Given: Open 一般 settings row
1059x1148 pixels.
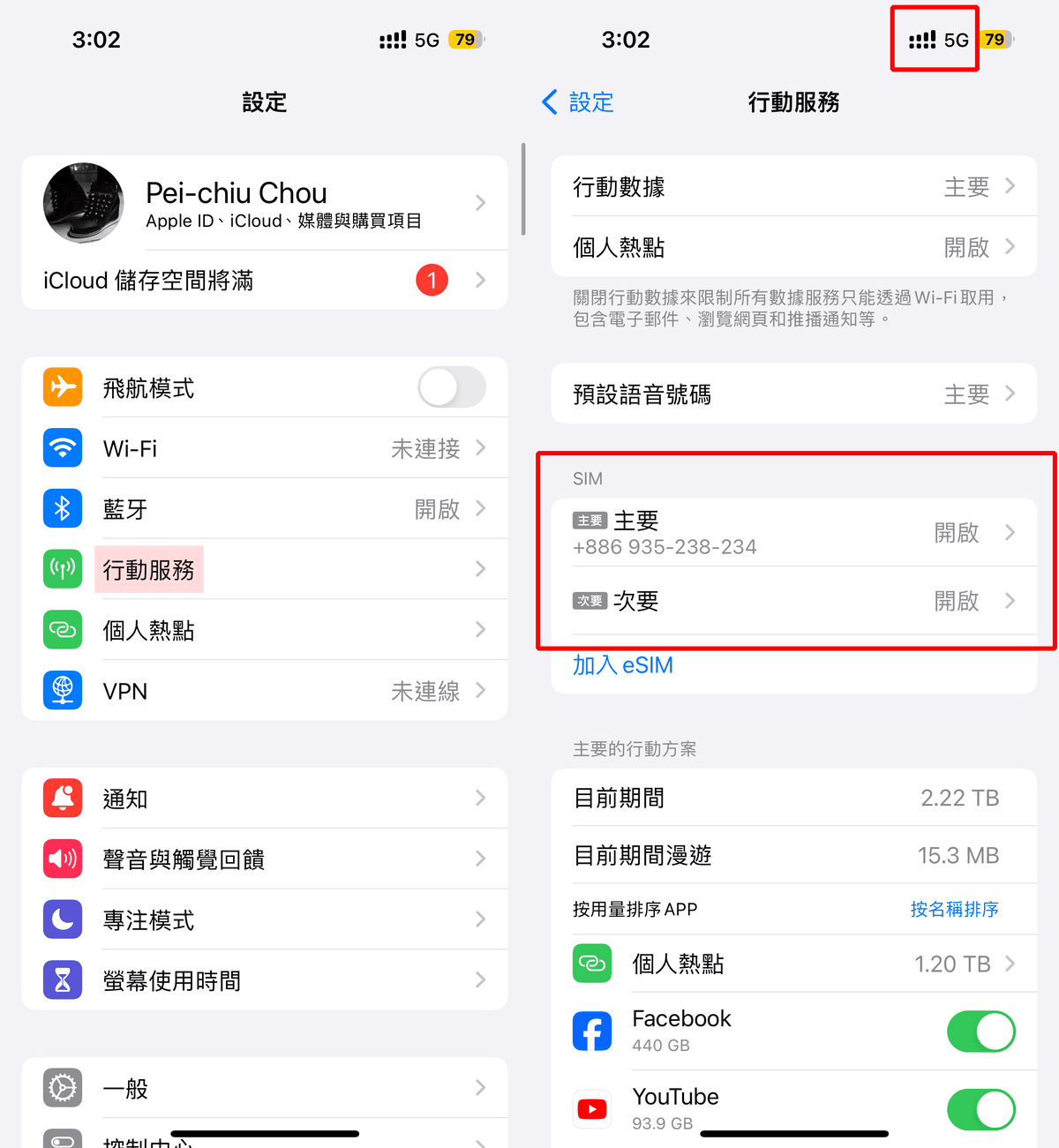Looking at the screenshot, I should (x=265, y=1088).
